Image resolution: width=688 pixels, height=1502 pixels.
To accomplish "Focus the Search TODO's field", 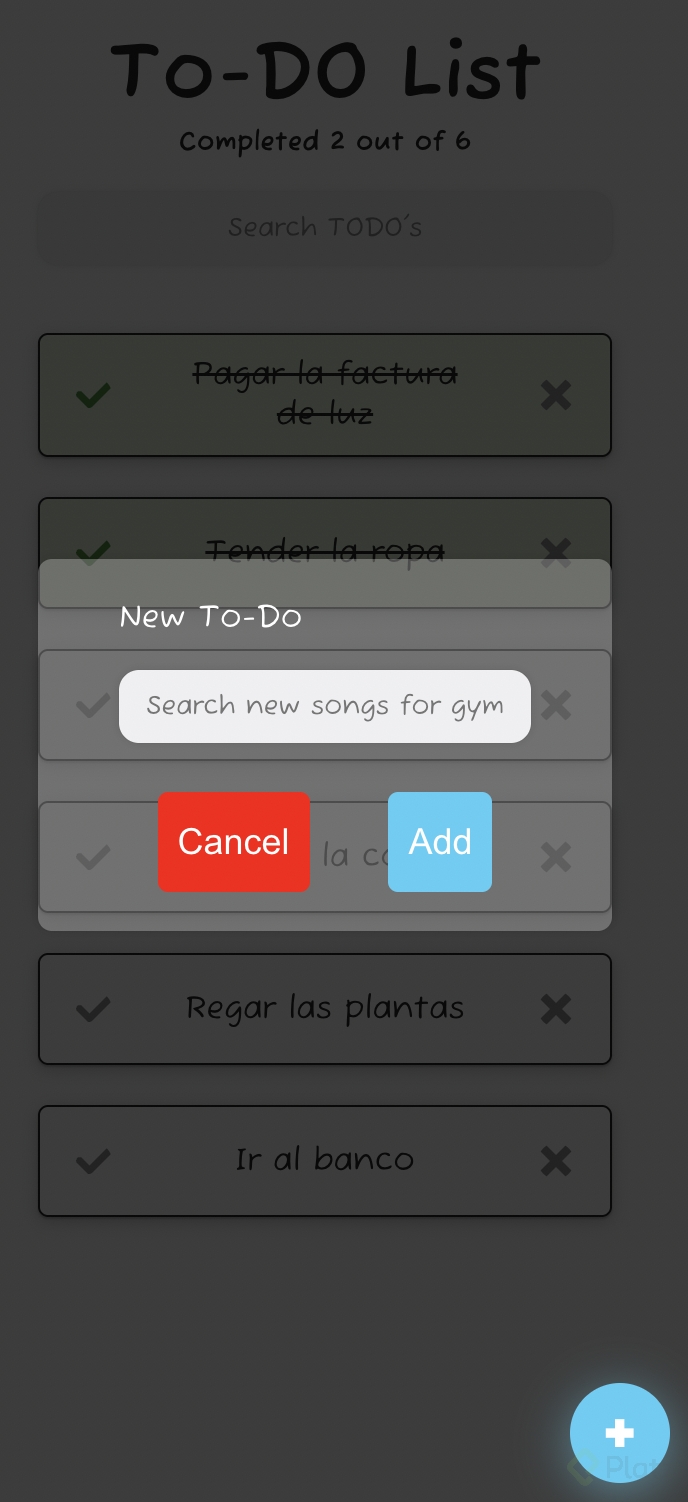I will 324,227.
